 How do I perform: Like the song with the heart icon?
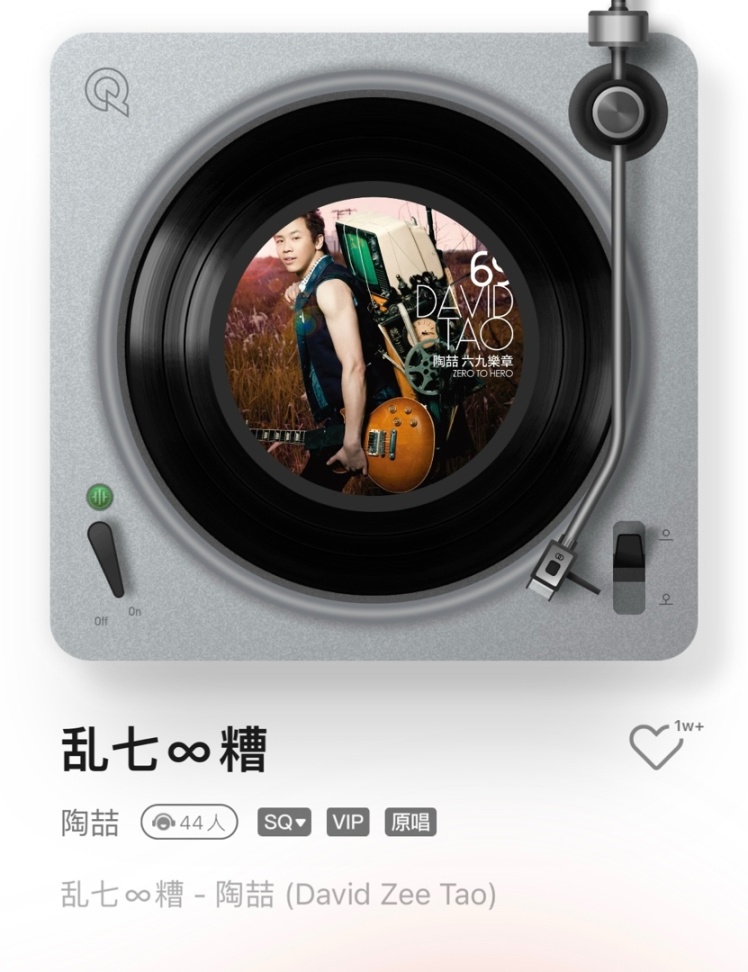point(656,747)
